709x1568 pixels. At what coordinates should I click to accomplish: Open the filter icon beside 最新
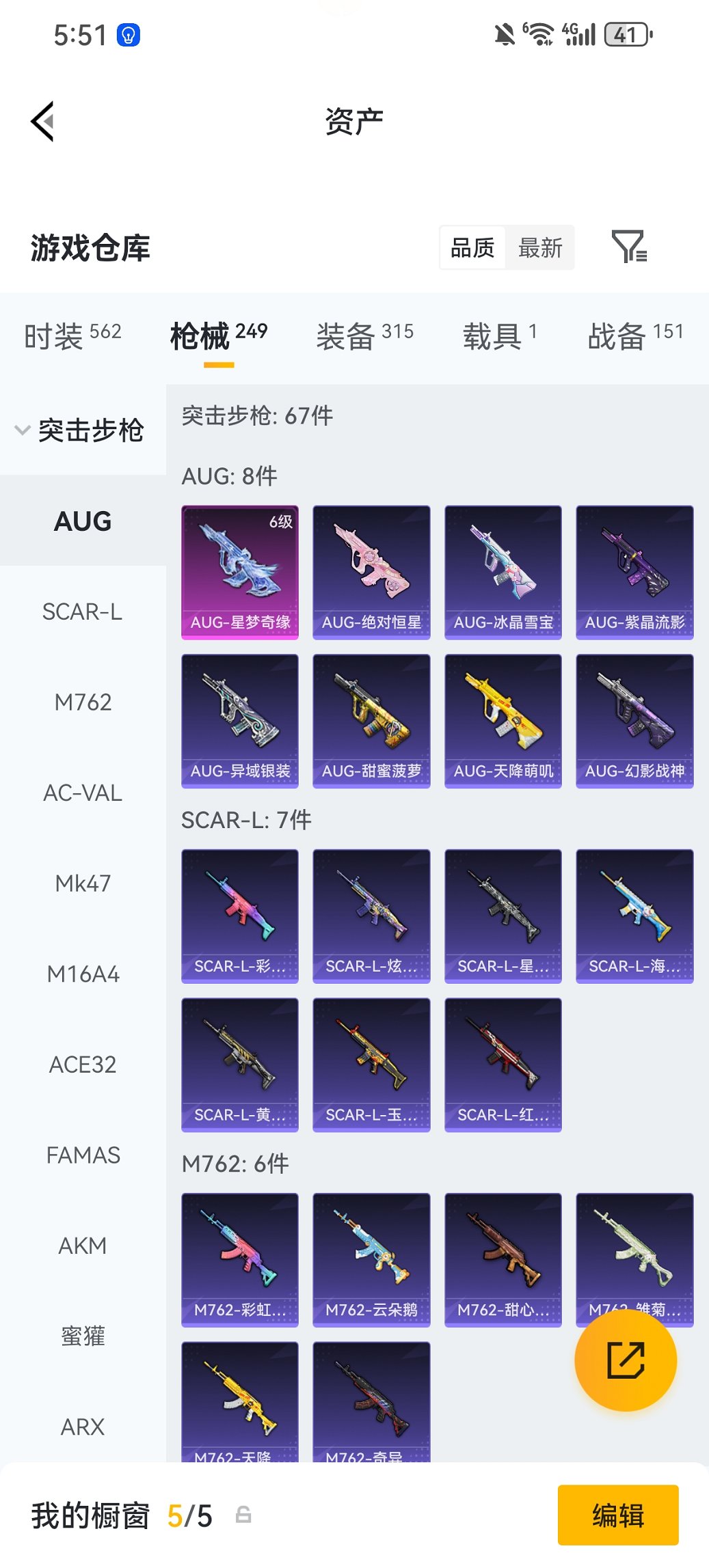click(x=628, y=247)
